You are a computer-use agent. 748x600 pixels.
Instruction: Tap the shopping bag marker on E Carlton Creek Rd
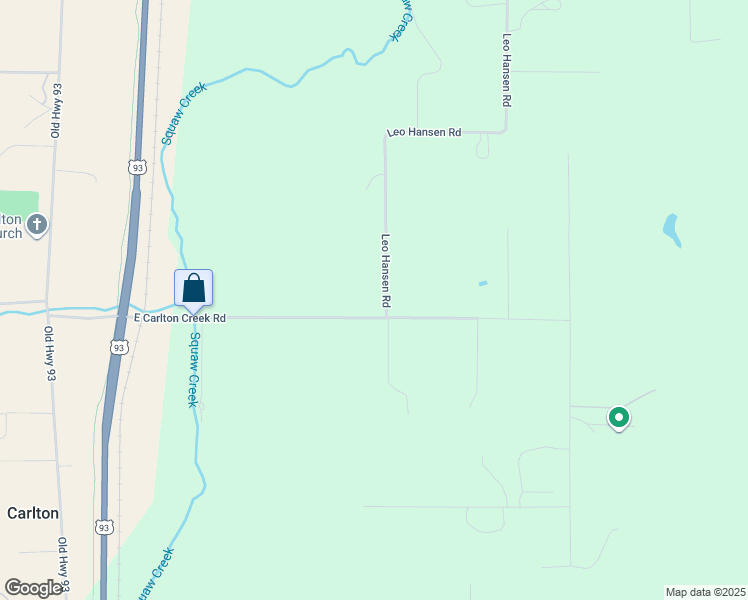tap(194, 289)
